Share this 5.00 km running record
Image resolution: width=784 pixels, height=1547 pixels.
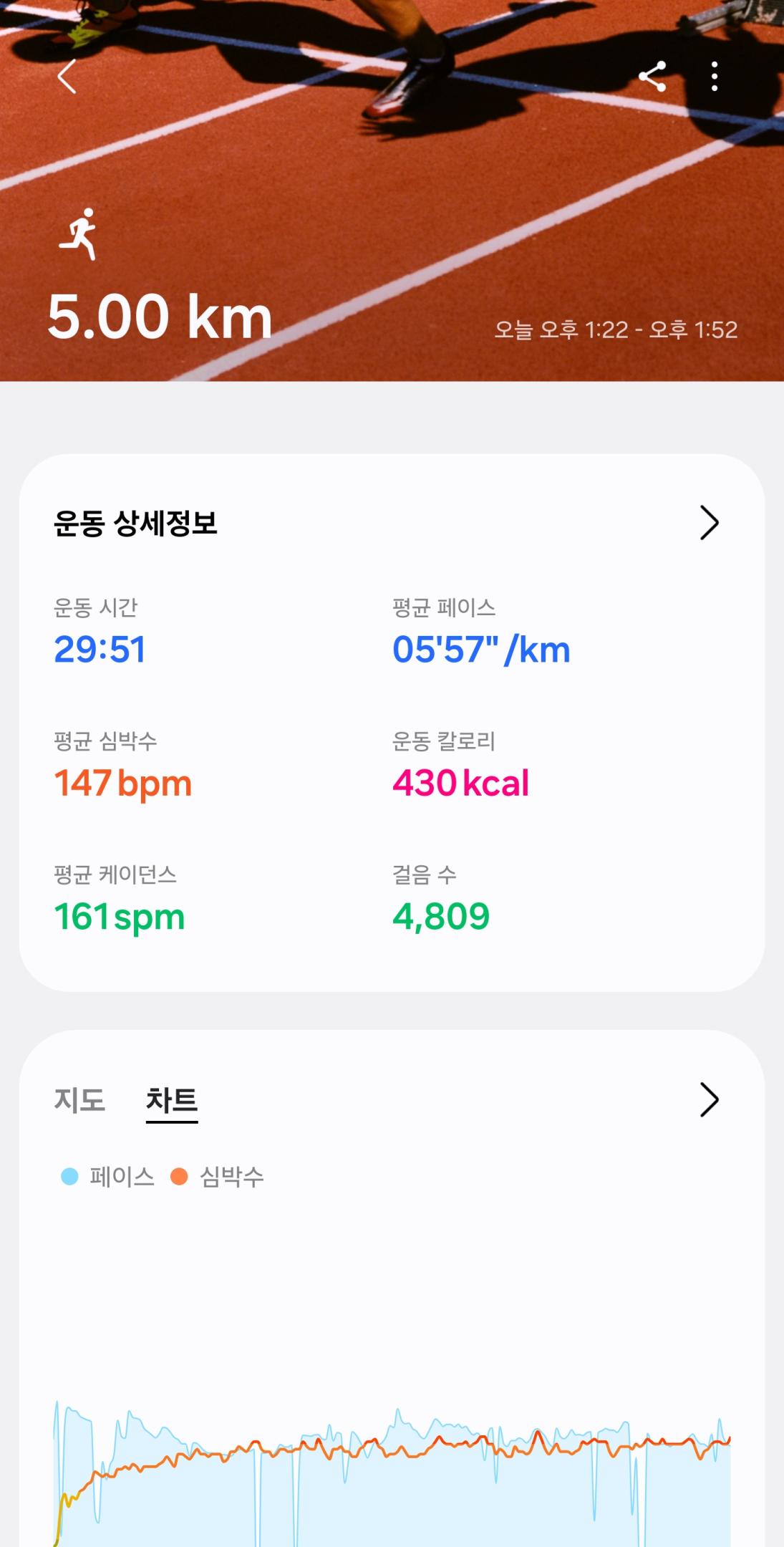pyautogui.click(x=652, y=77)
